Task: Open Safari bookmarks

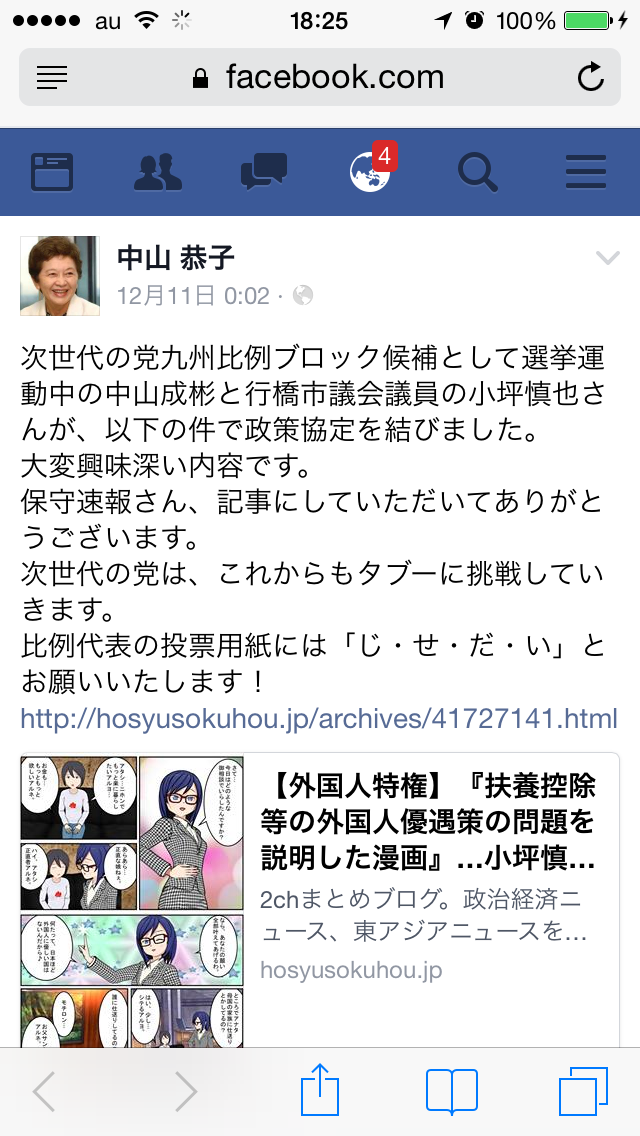Action: tap(452, 1091)
